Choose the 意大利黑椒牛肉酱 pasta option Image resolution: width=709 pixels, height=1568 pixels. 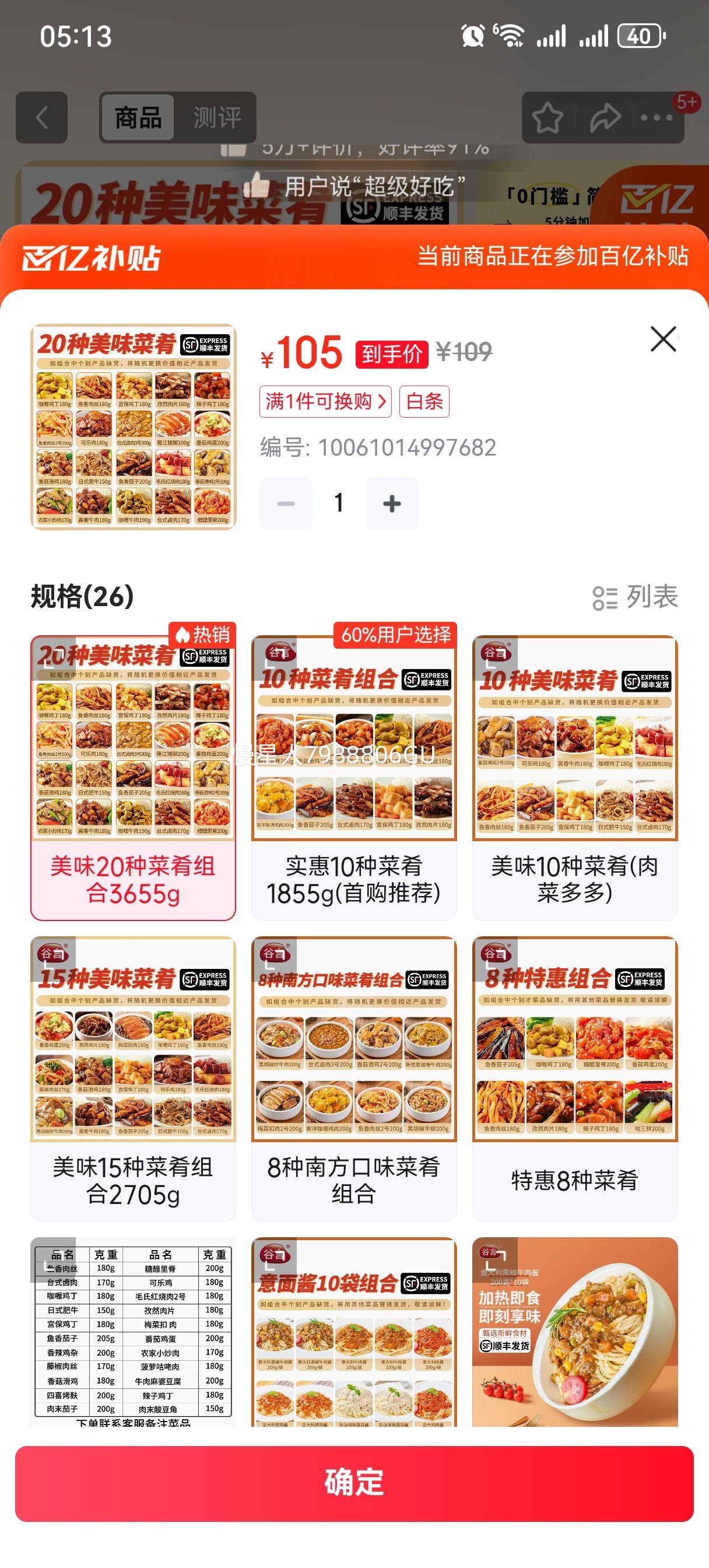tap(574, 1332)
